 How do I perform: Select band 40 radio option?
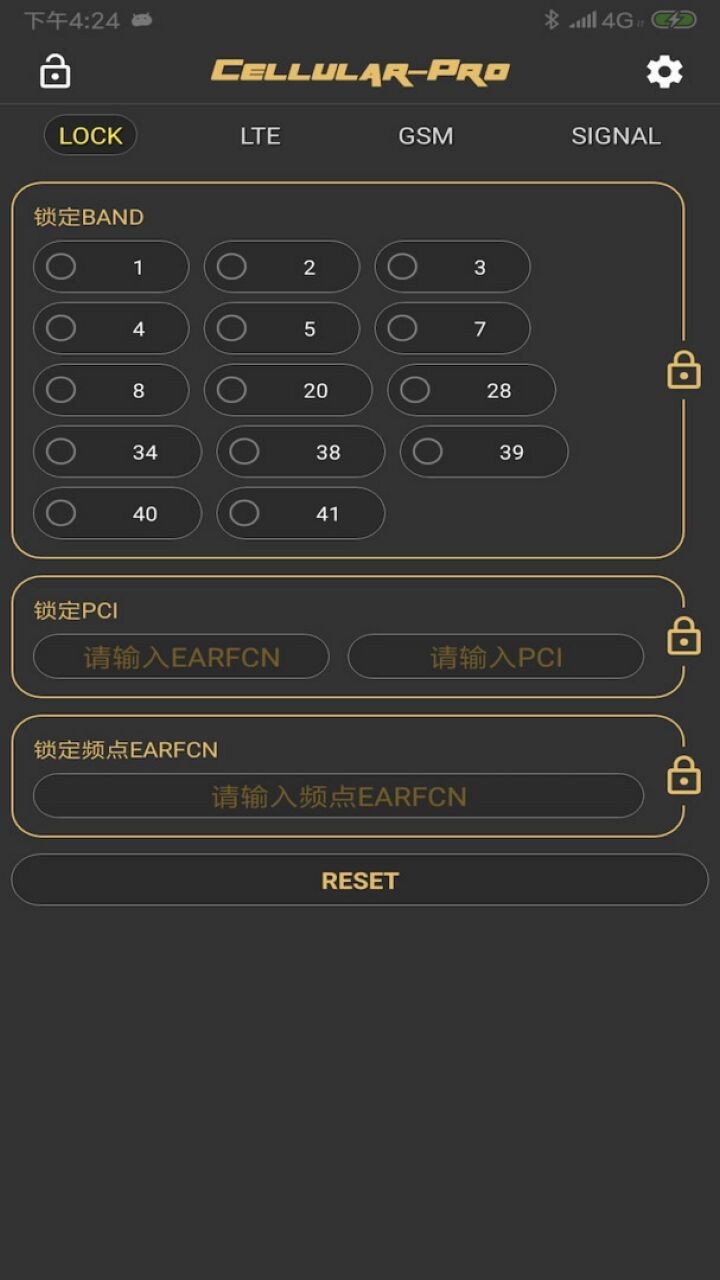(x=117, y=513)
